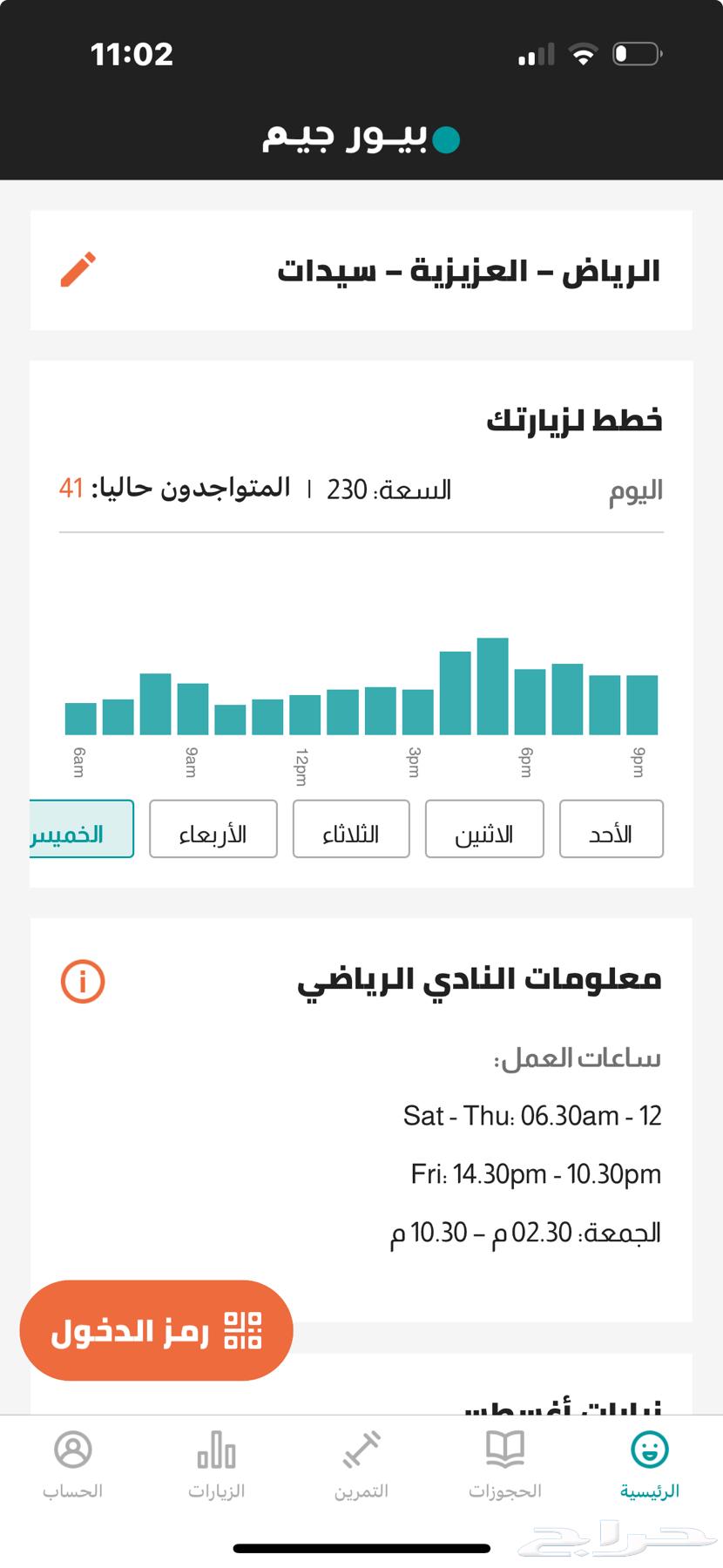Select the الزيارات visits bar-chart icon

[216, 1447]
